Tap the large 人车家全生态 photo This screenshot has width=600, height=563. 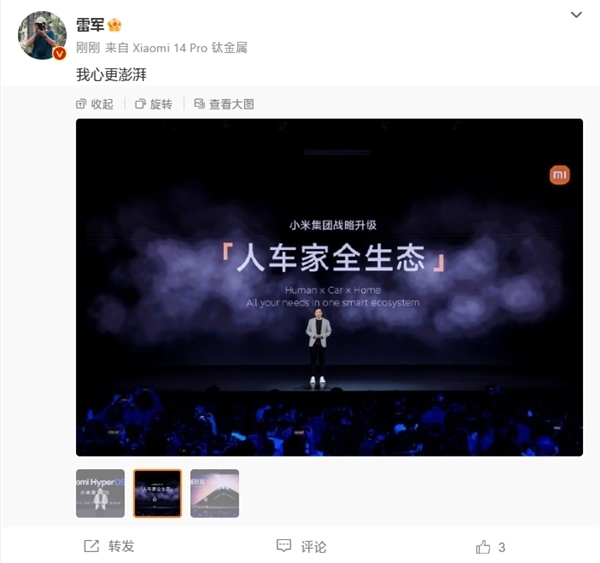pos(329,287)
